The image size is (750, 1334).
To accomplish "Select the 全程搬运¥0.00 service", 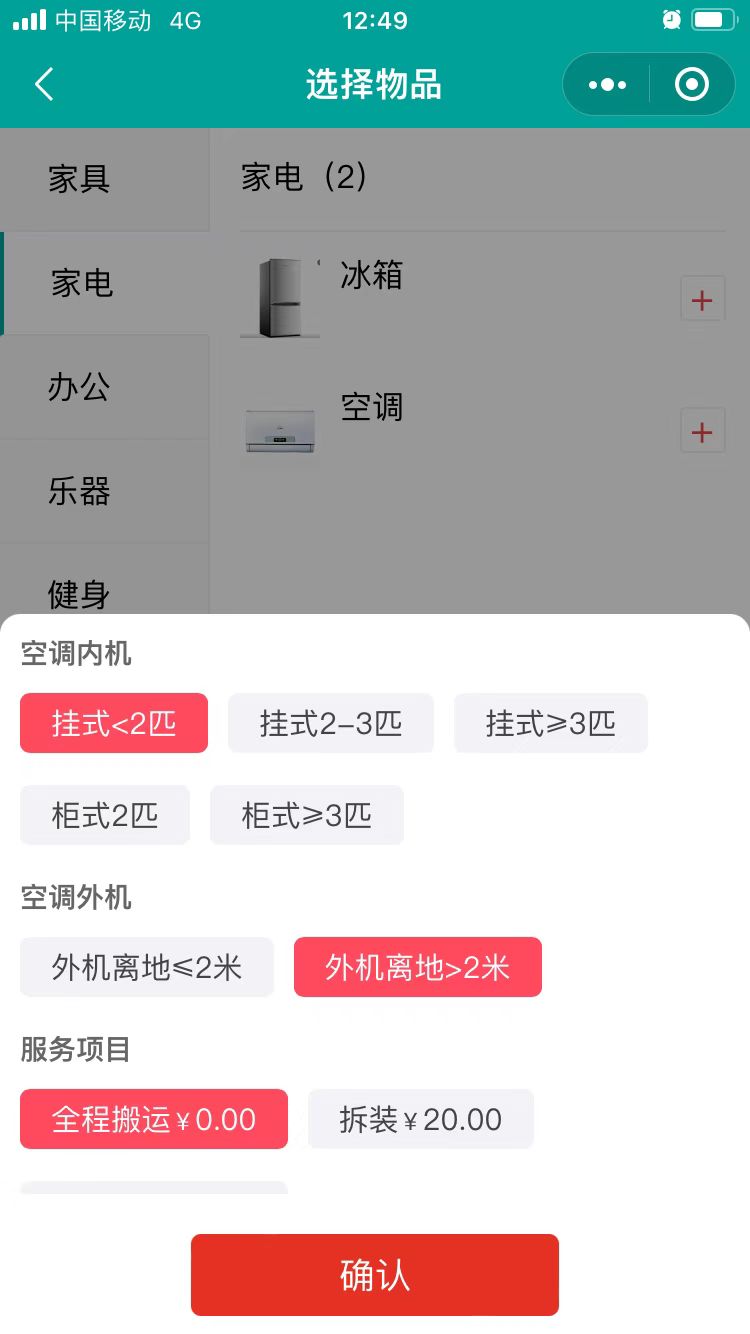I will [153, 1119].
